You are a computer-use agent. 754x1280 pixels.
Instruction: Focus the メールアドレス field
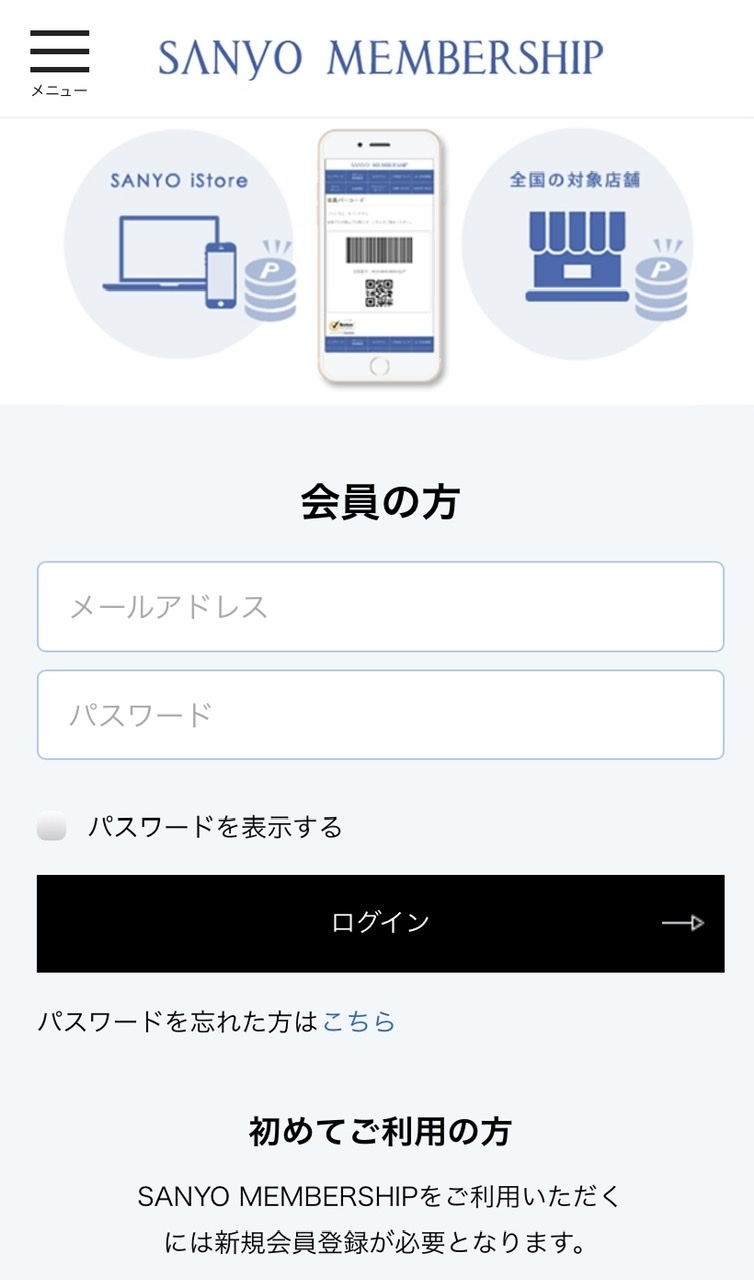click(380, 607)
